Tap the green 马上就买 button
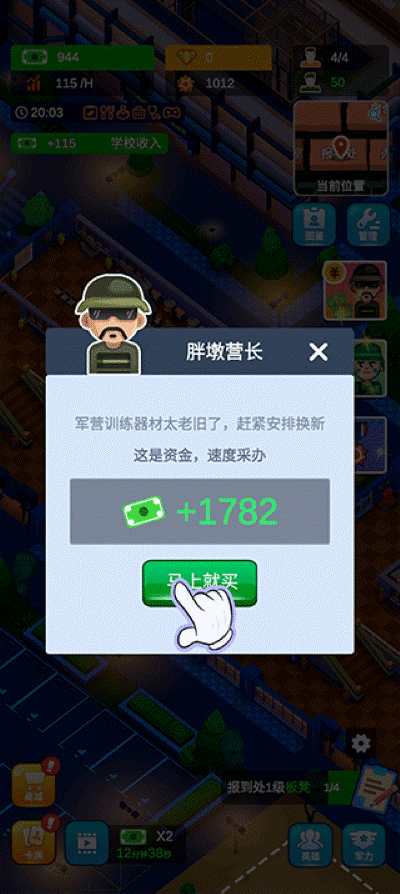 pyautogui.click(x=199, y=583)
